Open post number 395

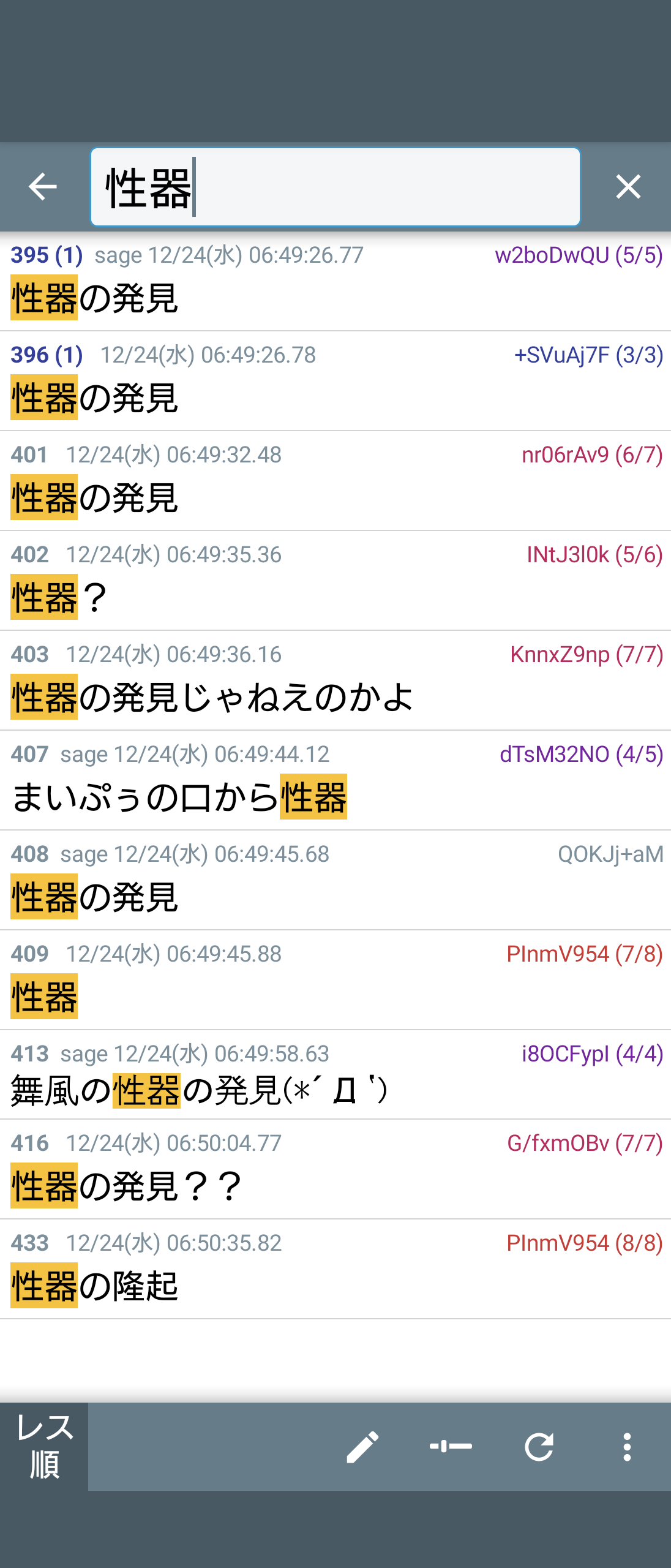29,255
